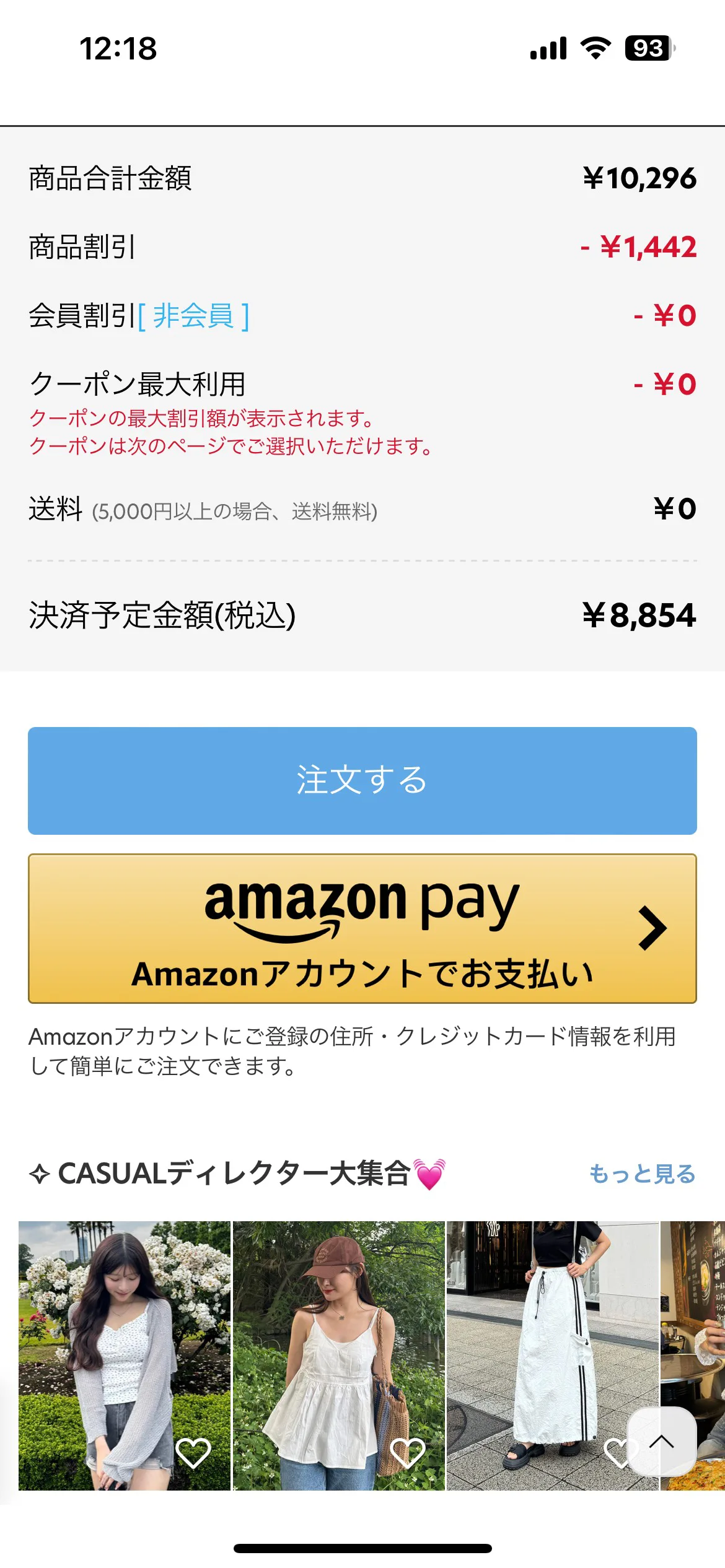Tap the scroll-to-top arrow button
Viewport: 725px width, 1568px height.
coord(662,1442)
